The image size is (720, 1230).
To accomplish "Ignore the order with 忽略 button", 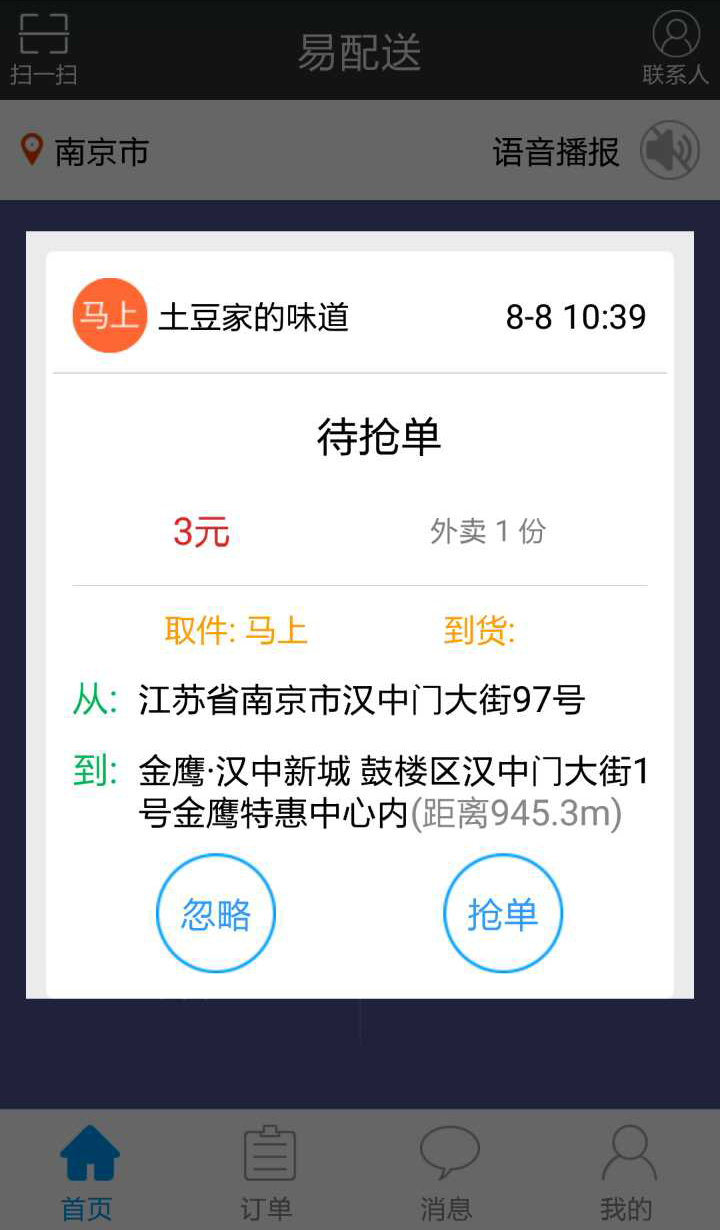I will (216, 913).
